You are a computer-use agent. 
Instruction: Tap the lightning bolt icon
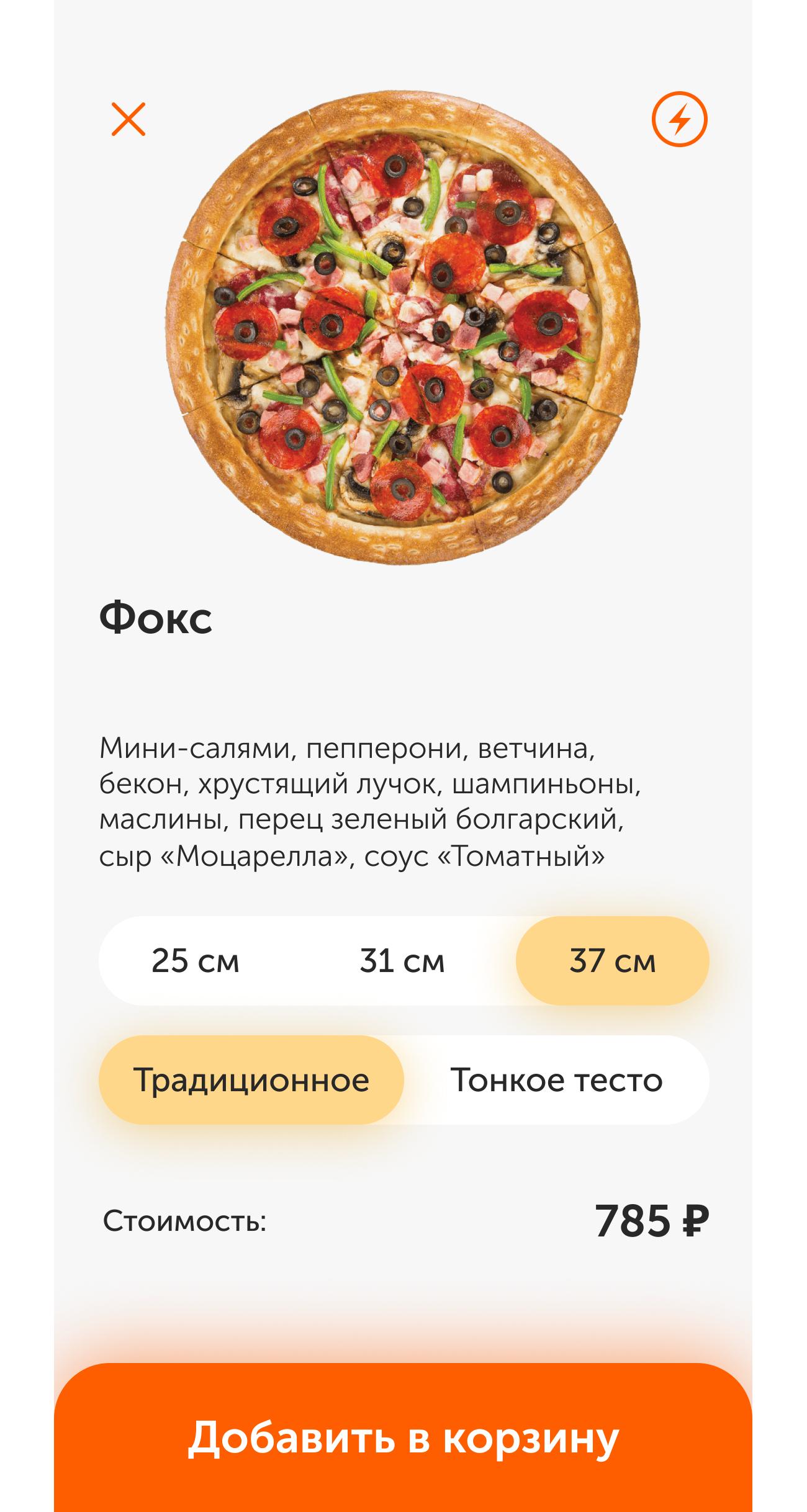(679, 119)
